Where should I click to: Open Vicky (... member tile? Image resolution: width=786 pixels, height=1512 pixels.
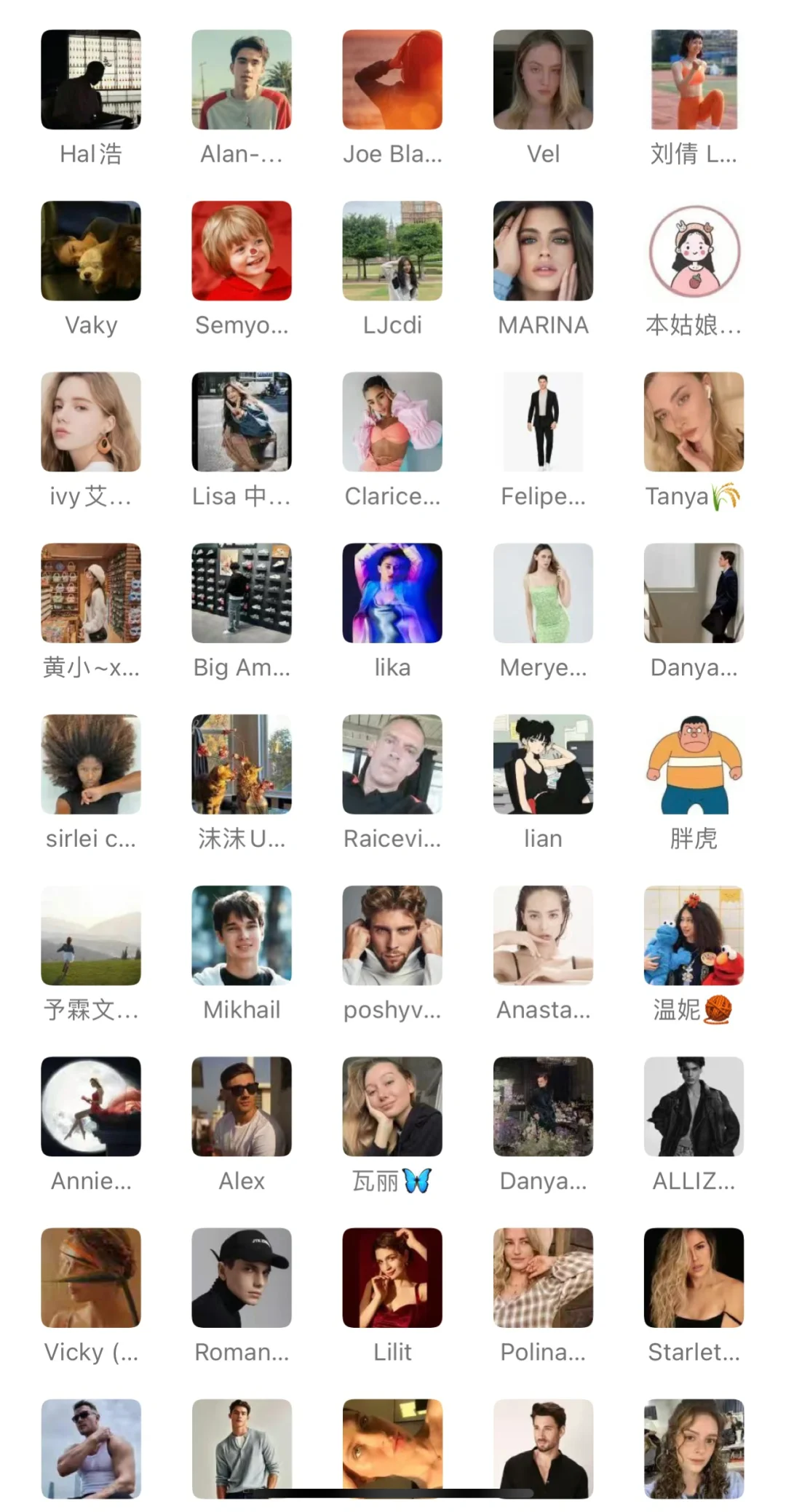[91, 1278]
